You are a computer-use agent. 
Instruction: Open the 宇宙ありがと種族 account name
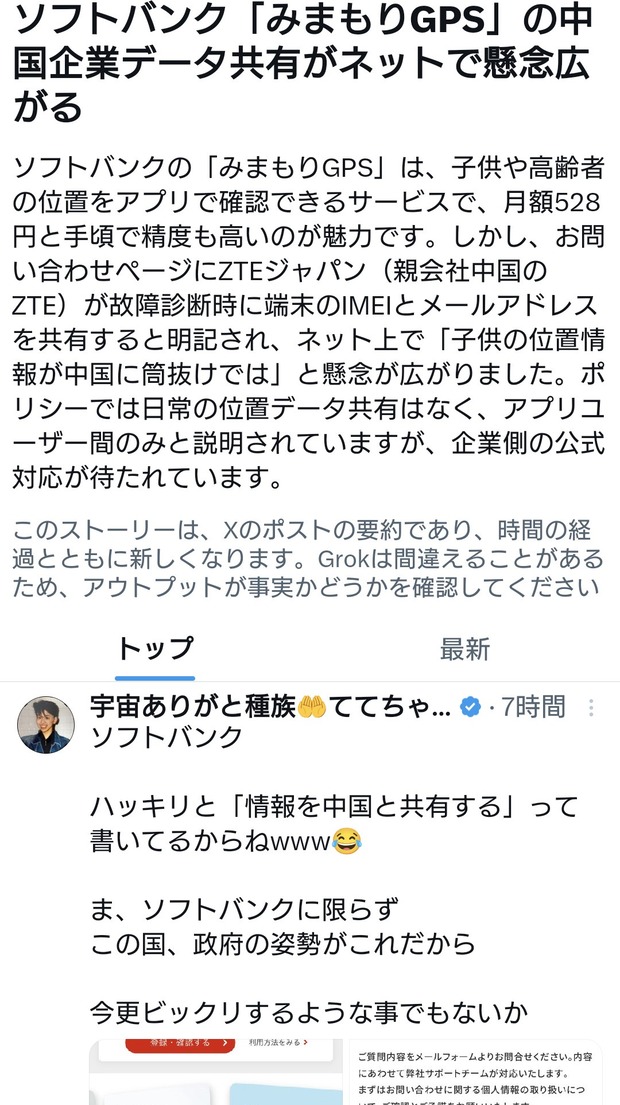click(x=271, y=706)
